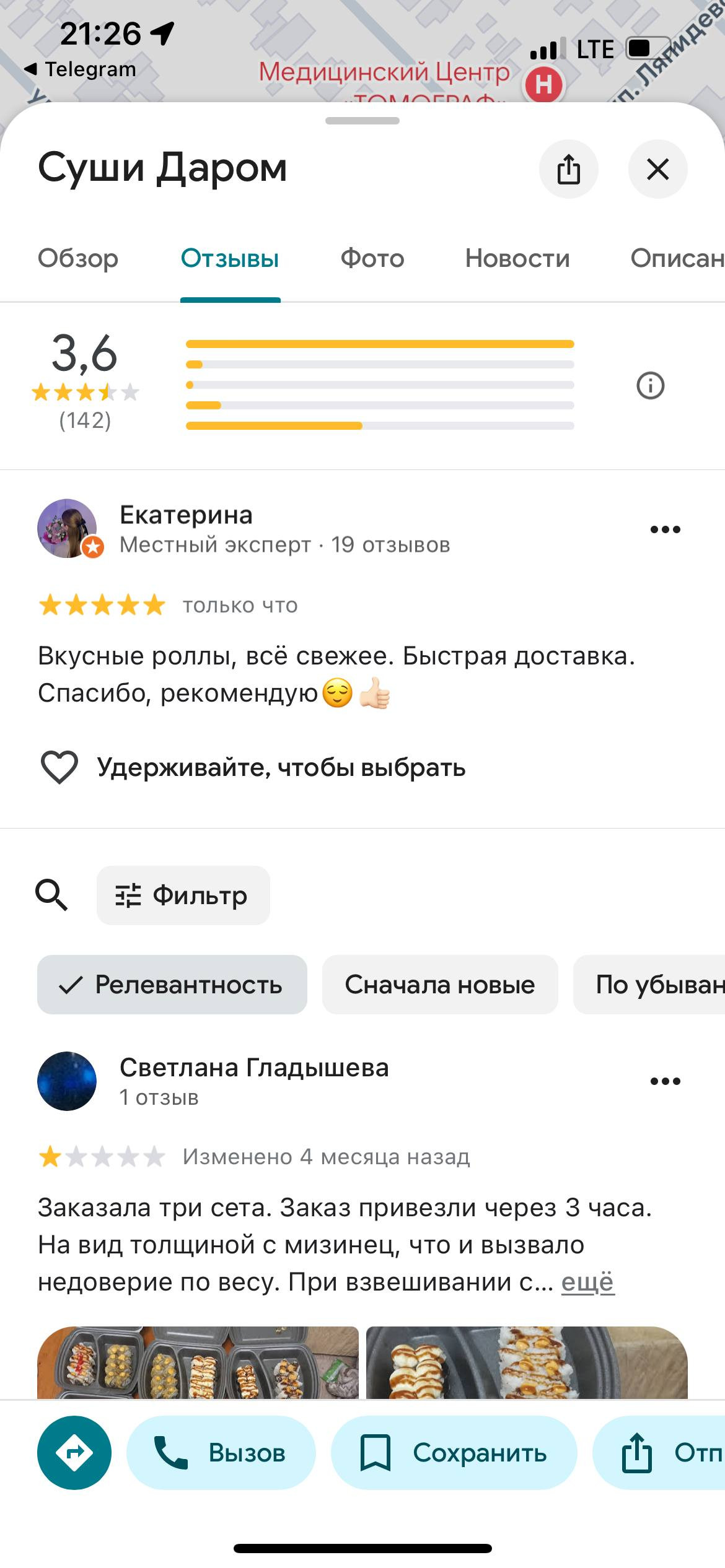
Task: Like Екатерина's review with the heart
Action: pyautogui.click(x=59, y=767)
